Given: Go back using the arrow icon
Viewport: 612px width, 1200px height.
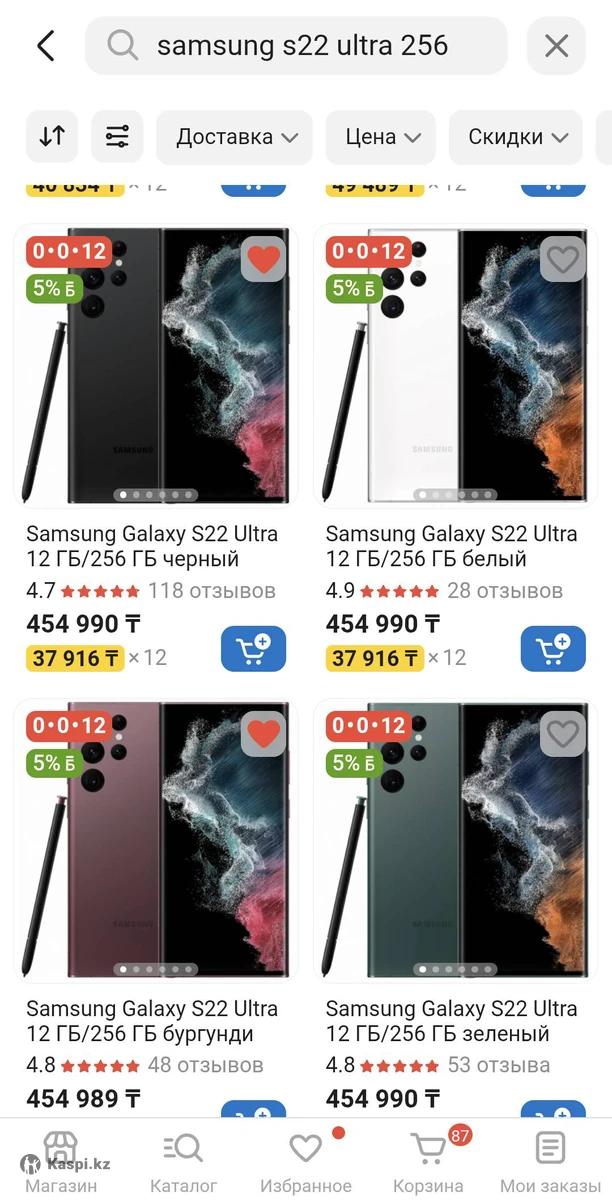Looking at the screenshot, I should pos(45,46).
